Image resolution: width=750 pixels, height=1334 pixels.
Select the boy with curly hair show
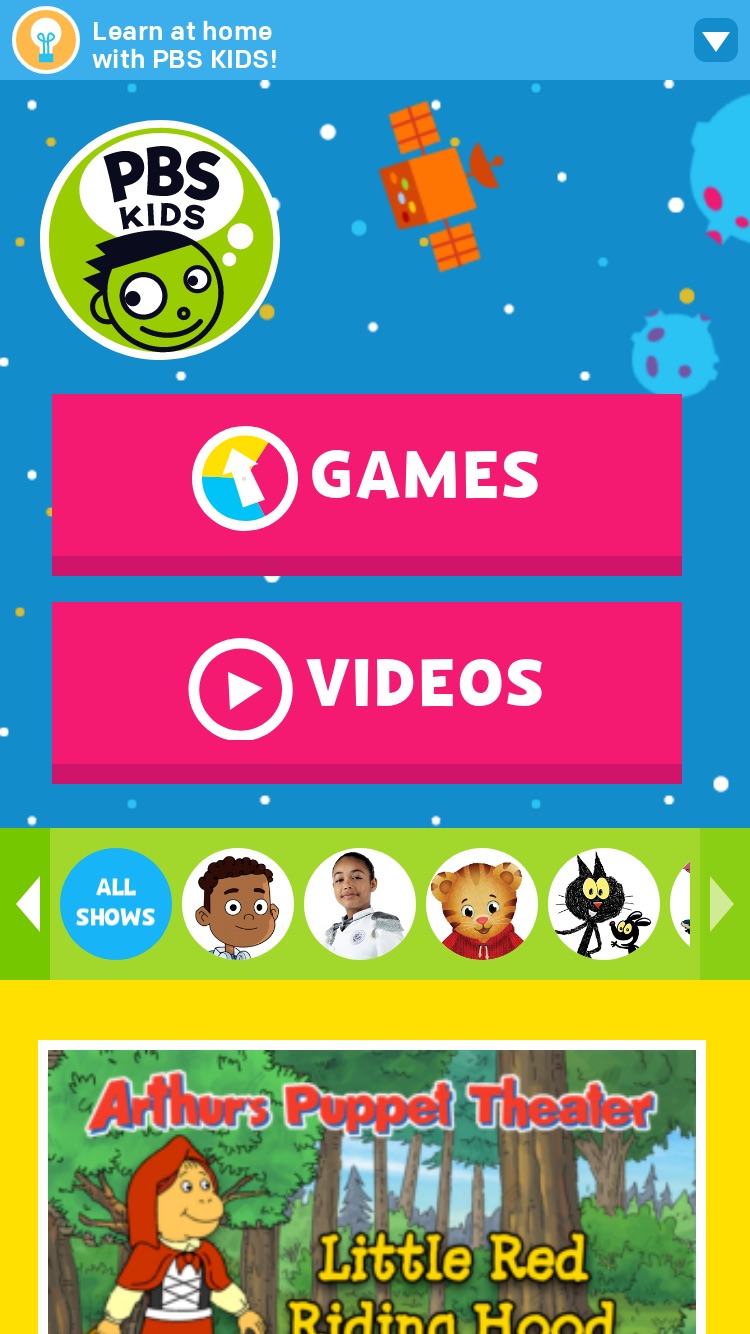[x=238, y=904]
